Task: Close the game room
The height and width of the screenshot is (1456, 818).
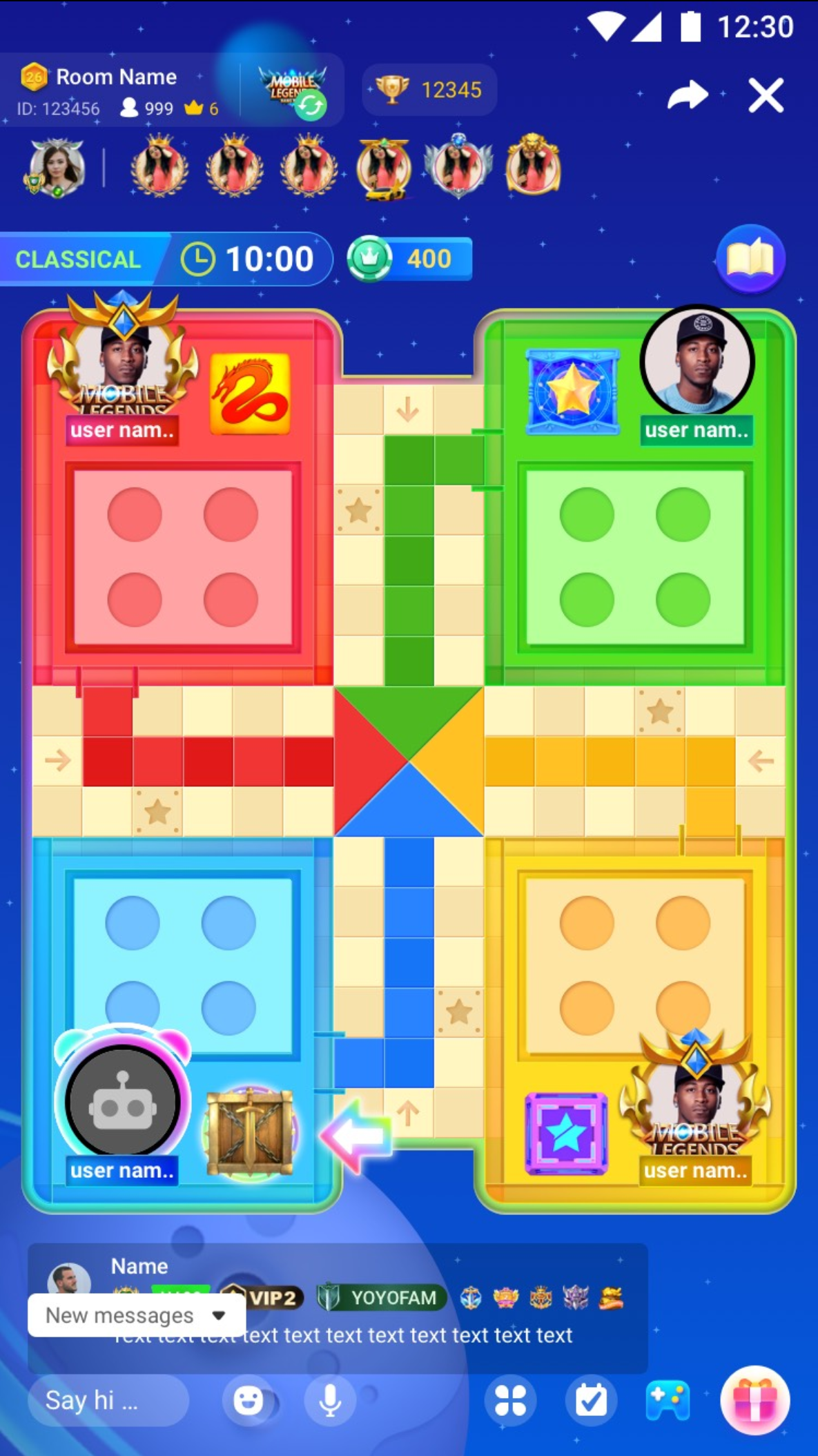Action: 766,95
